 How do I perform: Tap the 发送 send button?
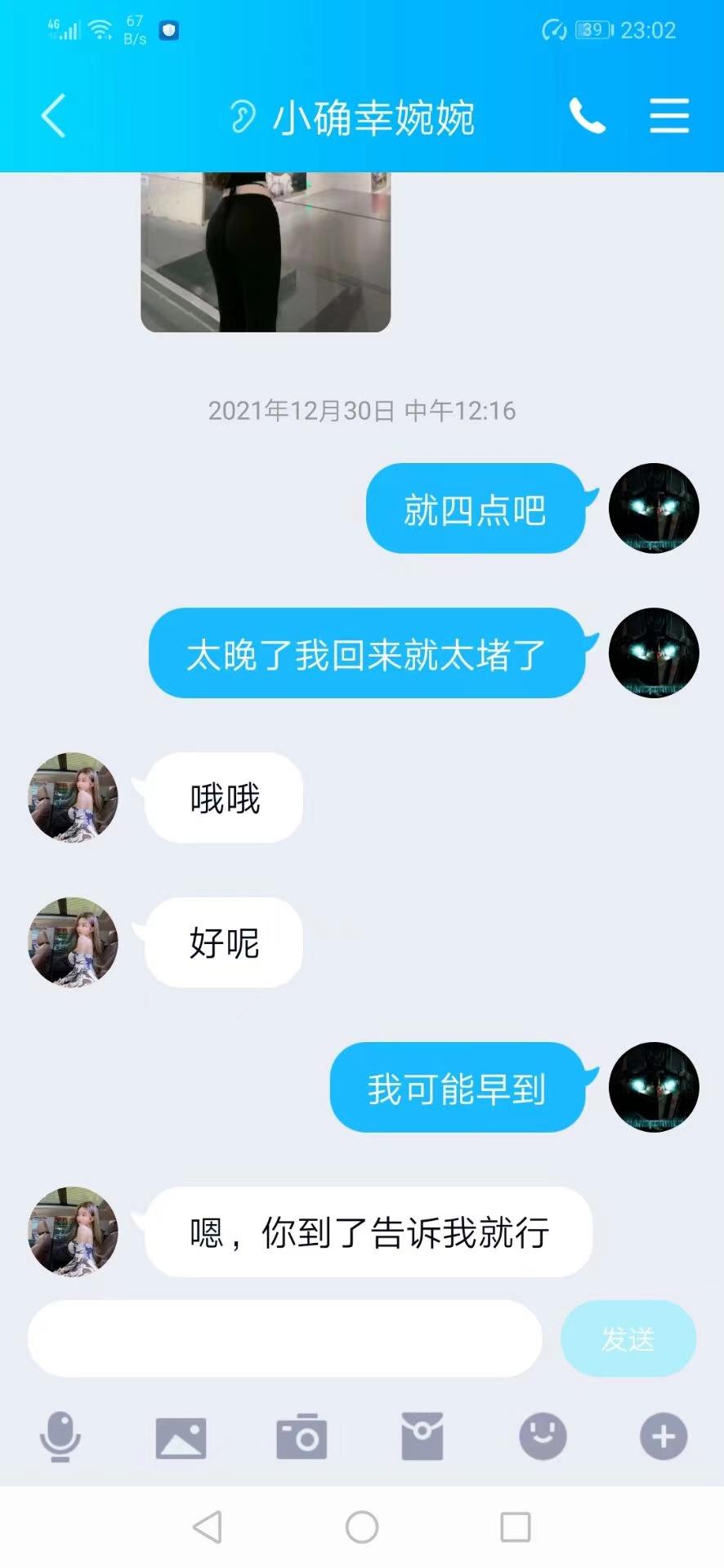click(628, 1338)
